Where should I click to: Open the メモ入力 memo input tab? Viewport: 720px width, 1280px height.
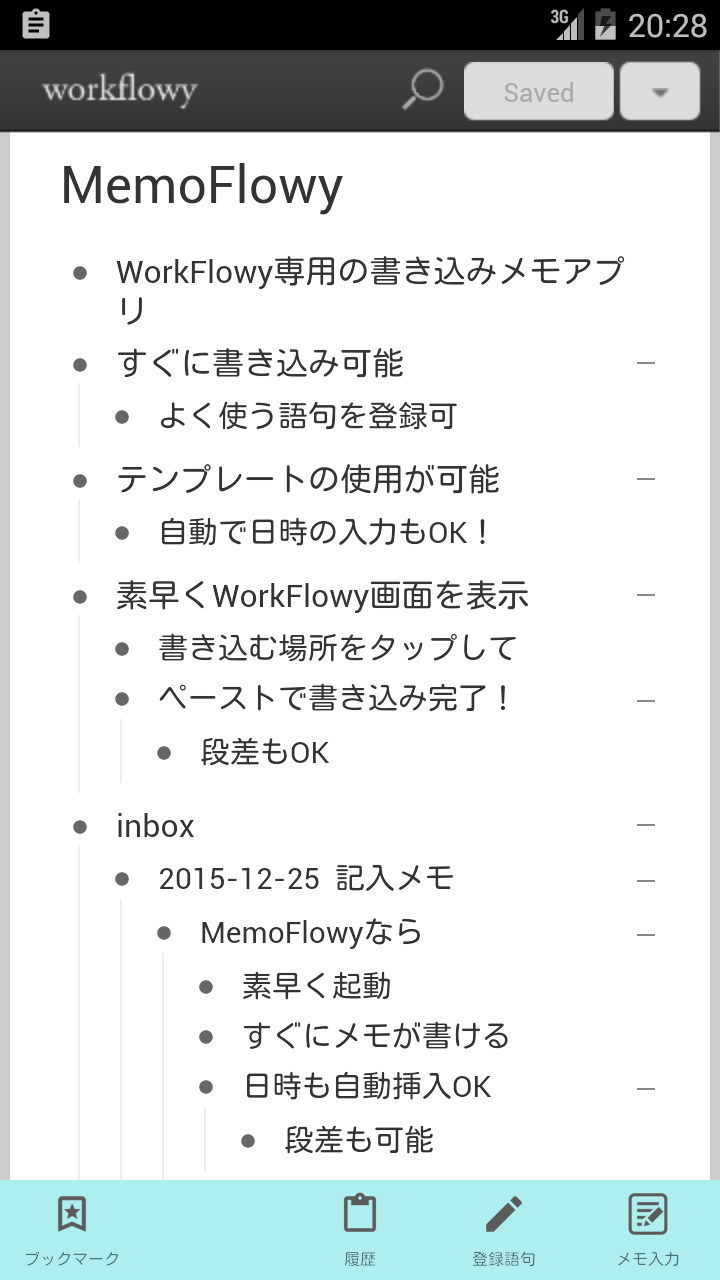(648, 1230)
